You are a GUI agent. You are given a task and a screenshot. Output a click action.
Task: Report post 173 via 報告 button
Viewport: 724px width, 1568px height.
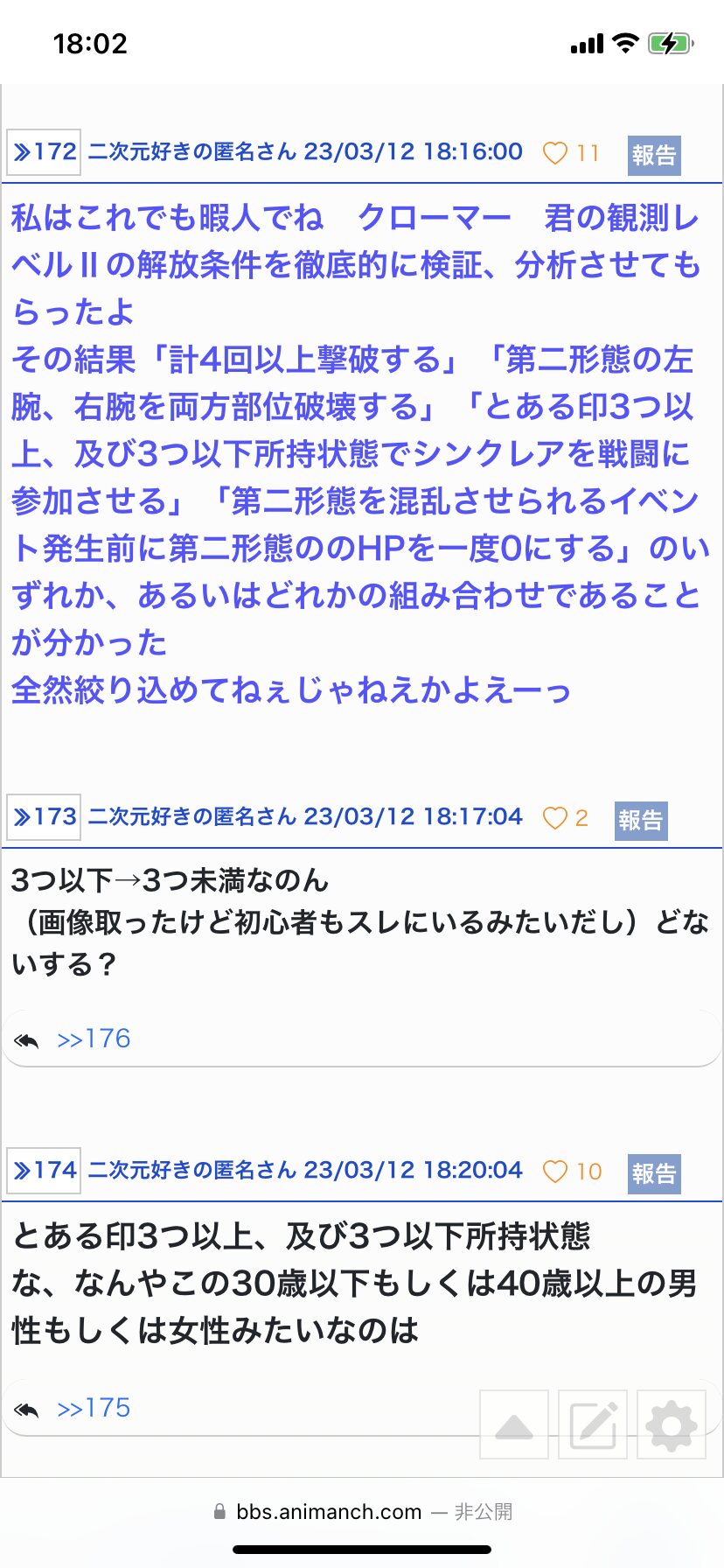click(x=641, y=821)
